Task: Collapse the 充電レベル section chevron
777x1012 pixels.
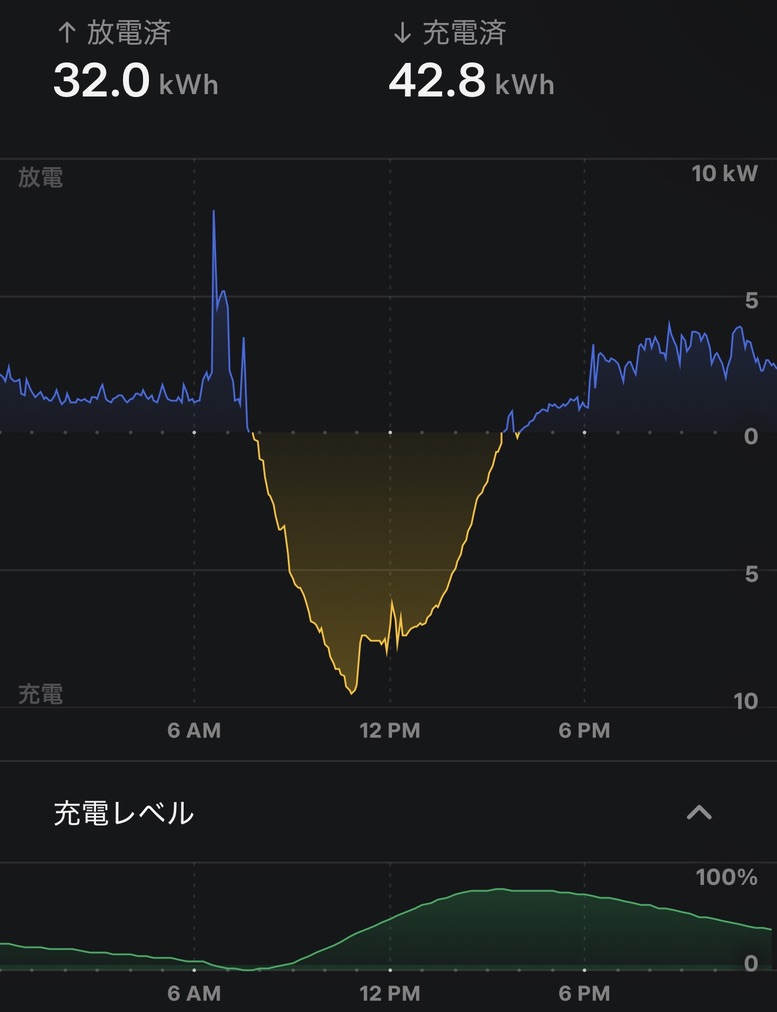Action: 699,812
